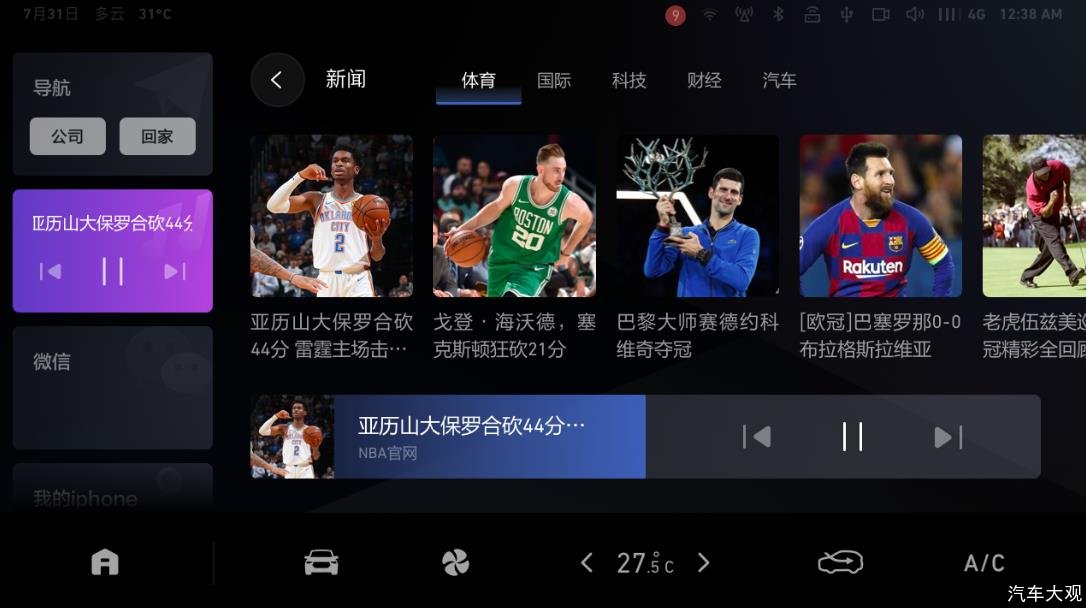Viewport: 1086px width, 608px height.
Task: Switch to the 汽车 tab
Action: (779, 81)
